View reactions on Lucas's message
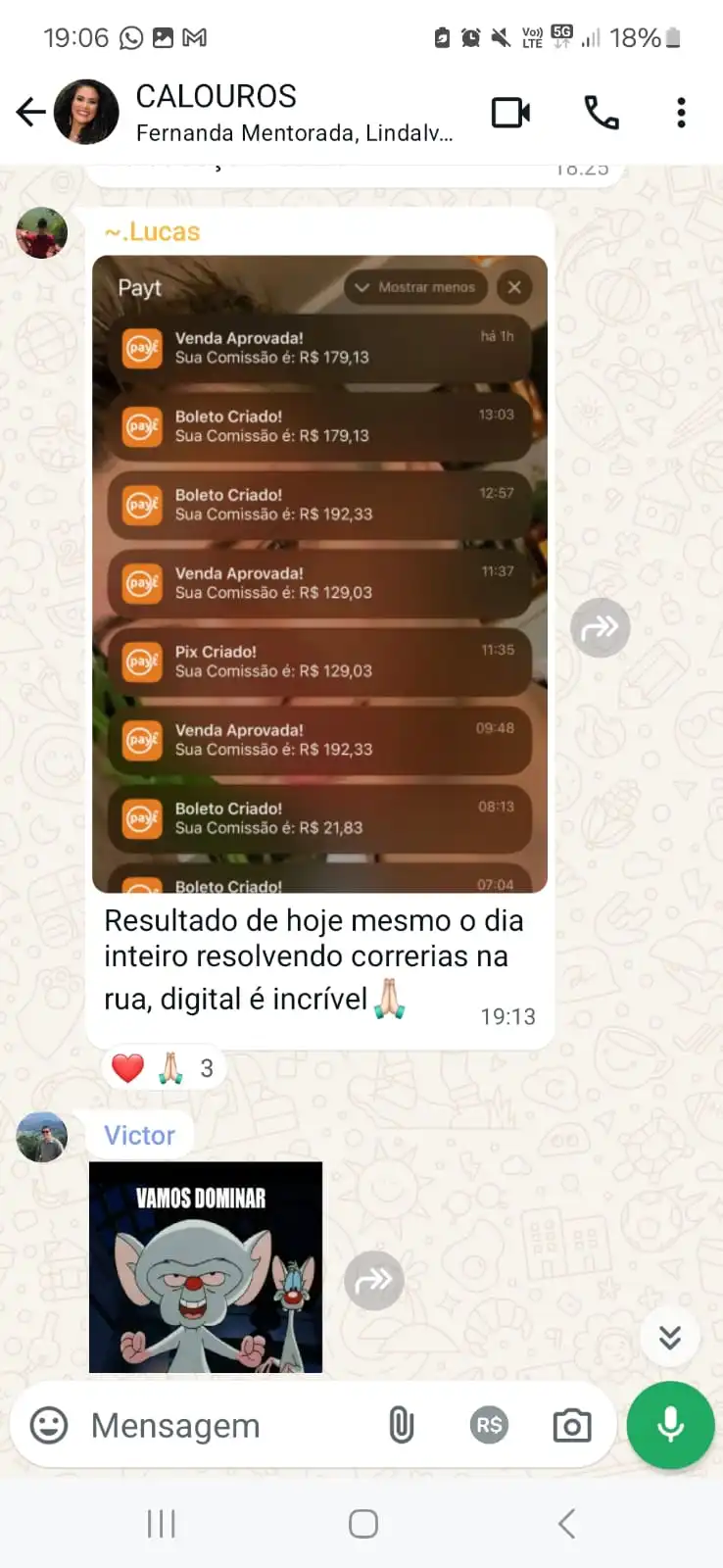The image size is (723, 1568). click(x=164, y=1067)
